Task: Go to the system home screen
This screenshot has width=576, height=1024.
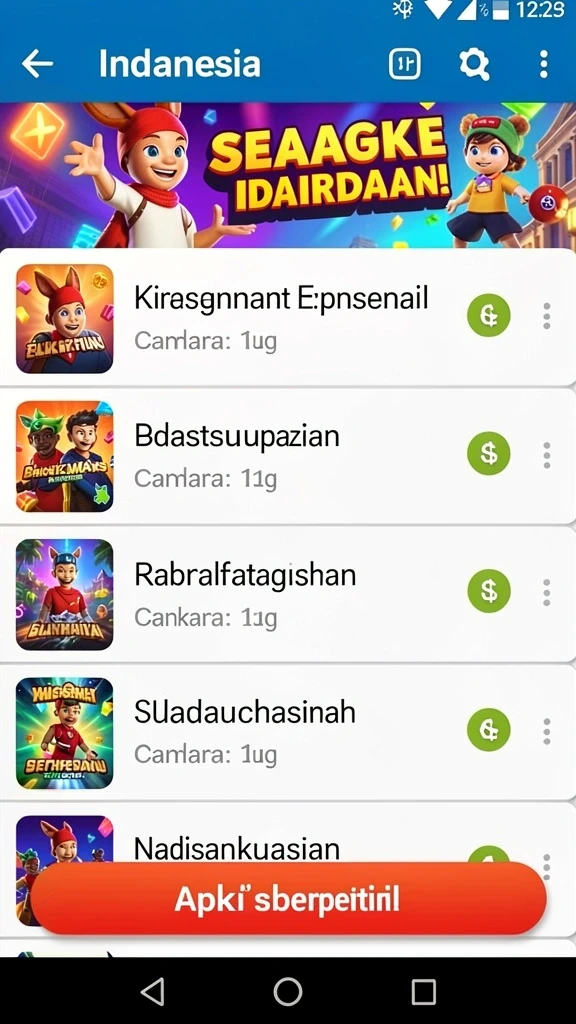Action: (287, 991)
